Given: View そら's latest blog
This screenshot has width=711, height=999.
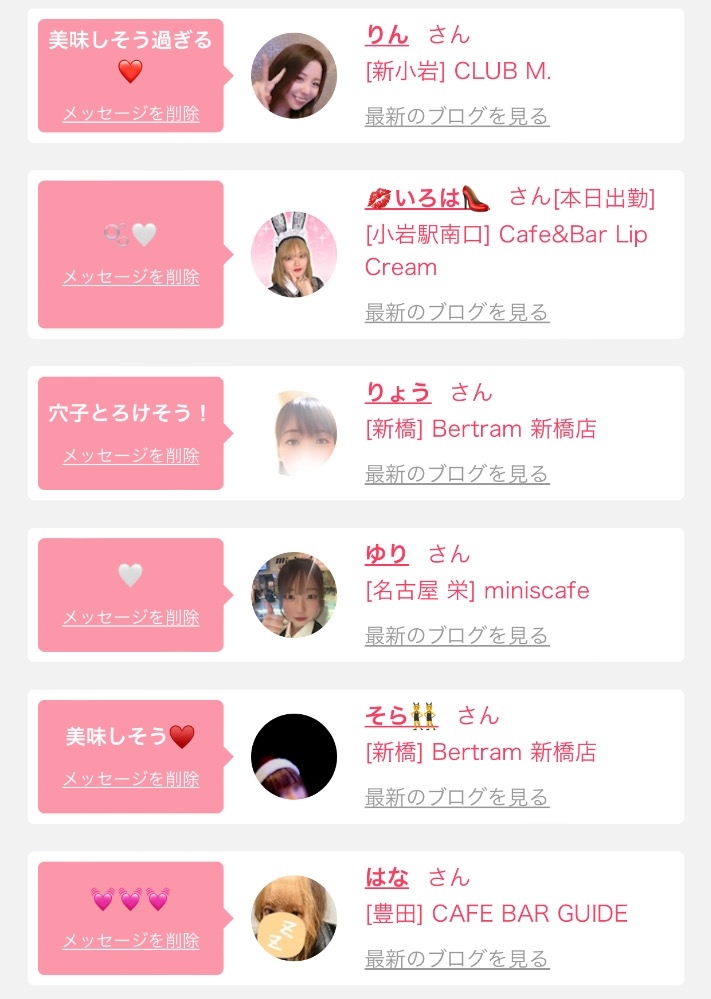Looking at the screenshot, I should tap(457, 798).
